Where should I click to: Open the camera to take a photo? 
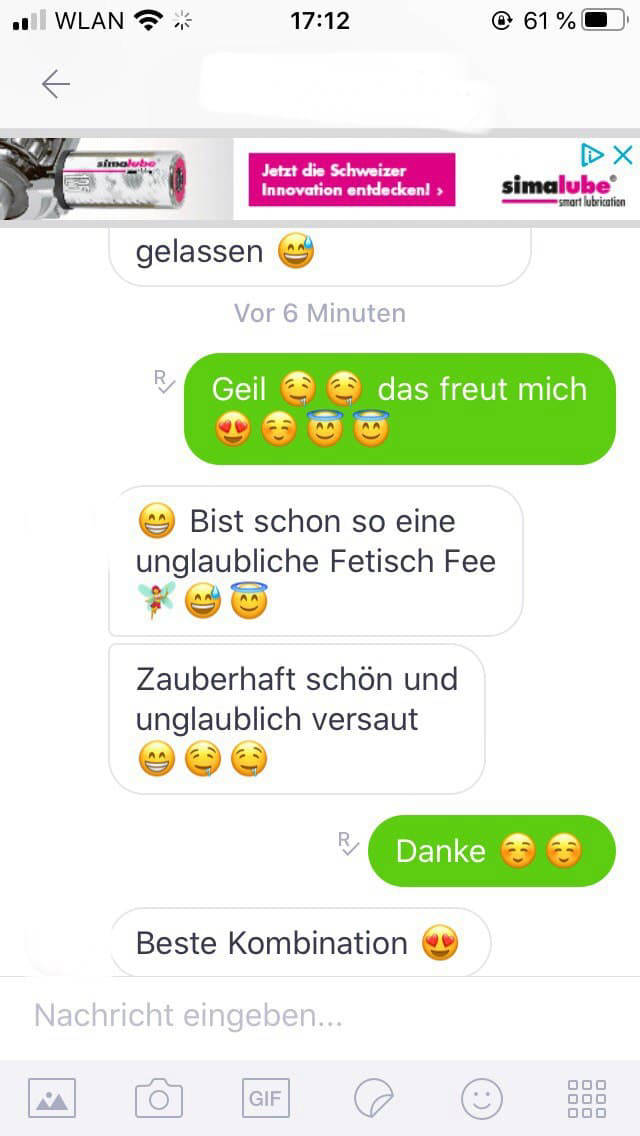[159, 1099]
